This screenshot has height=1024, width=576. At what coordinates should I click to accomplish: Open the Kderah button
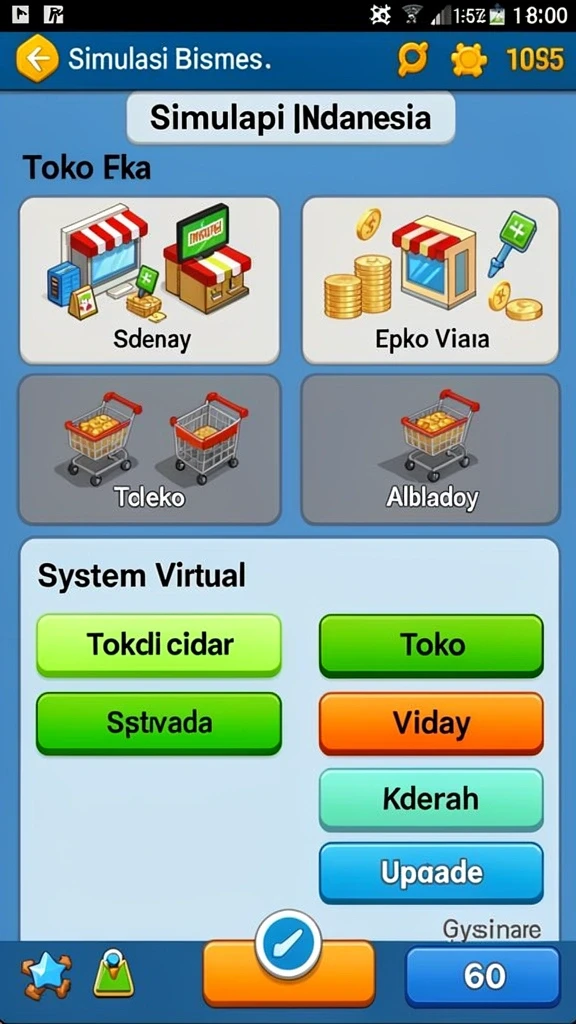click(x=431, y=799)
